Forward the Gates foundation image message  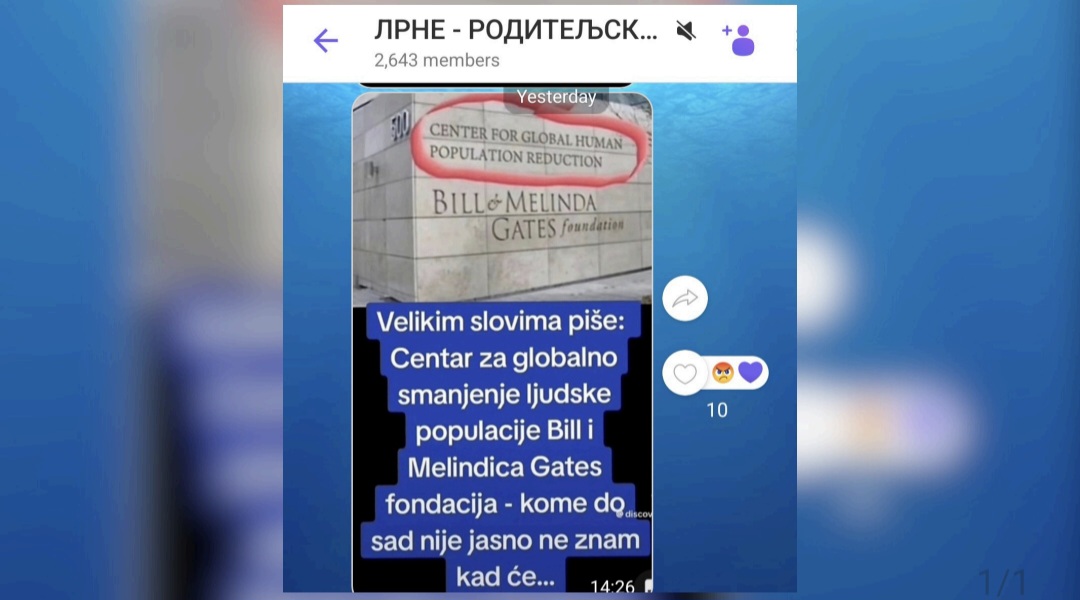(x=685, y=298)
